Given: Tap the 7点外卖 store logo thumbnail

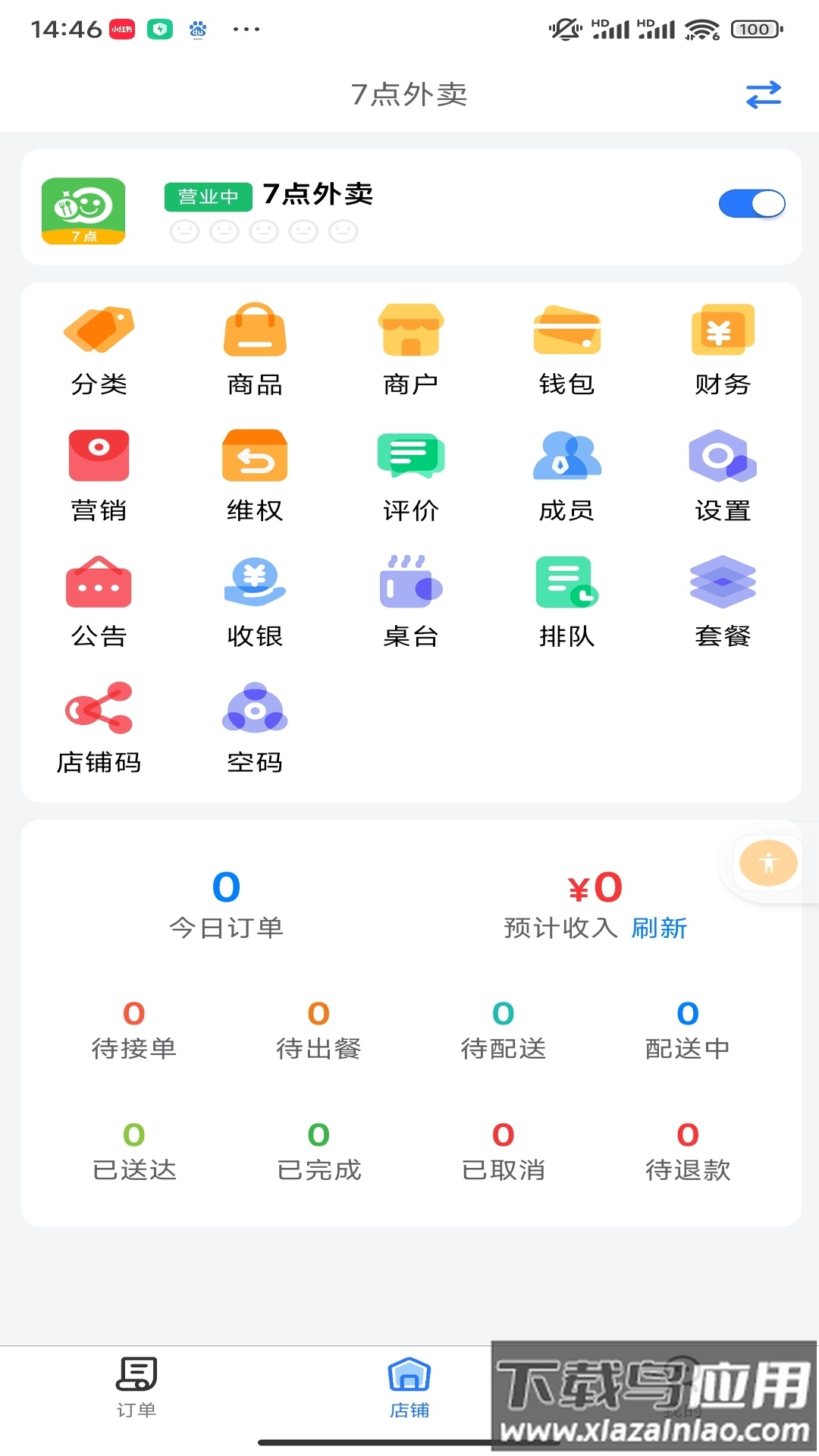Looking at the screenshot, I should point(83,210).
